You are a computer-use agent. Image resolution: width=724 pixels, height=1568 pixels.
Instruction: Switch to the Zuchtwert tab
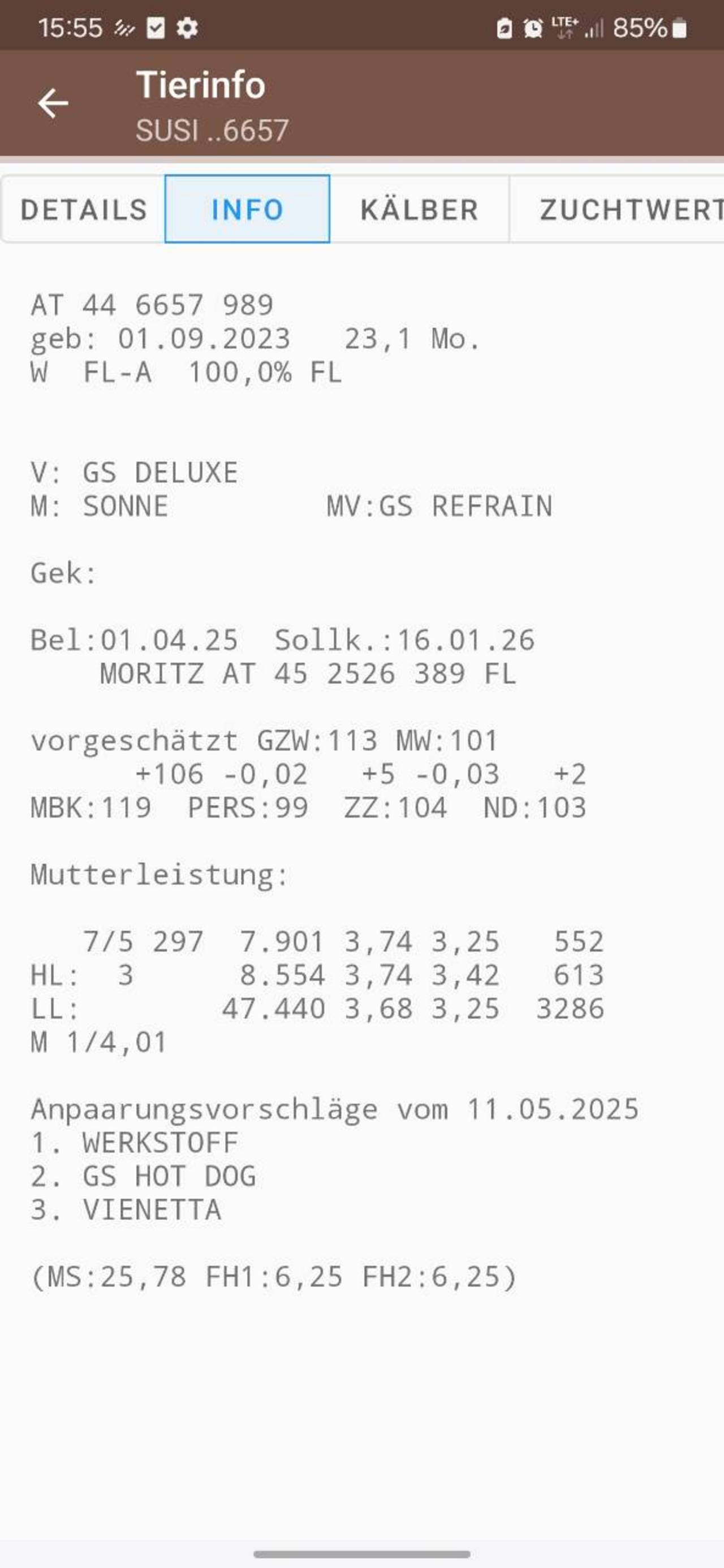pos(617,209)
